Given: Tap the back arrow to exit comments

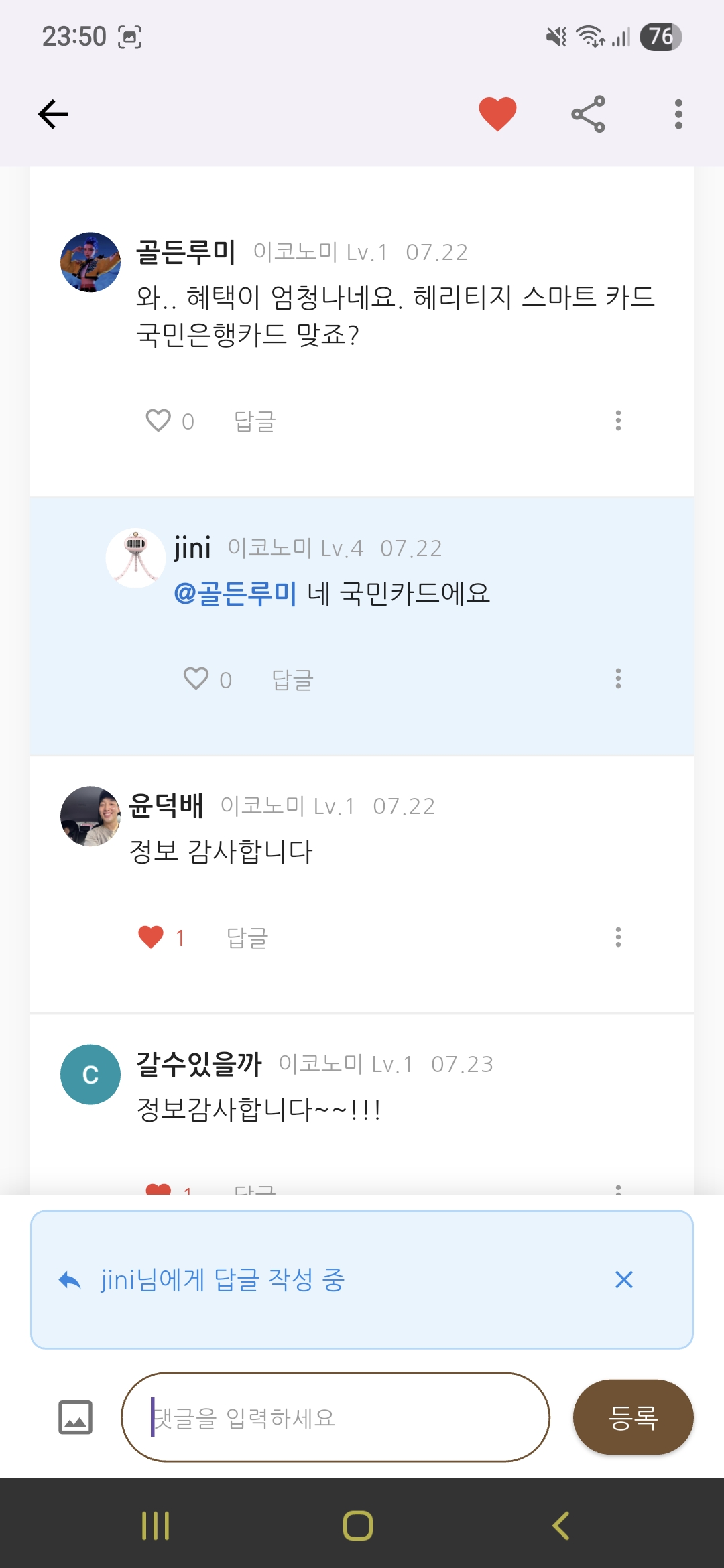Looking at the screenshot, I should (x=52, y=113).
